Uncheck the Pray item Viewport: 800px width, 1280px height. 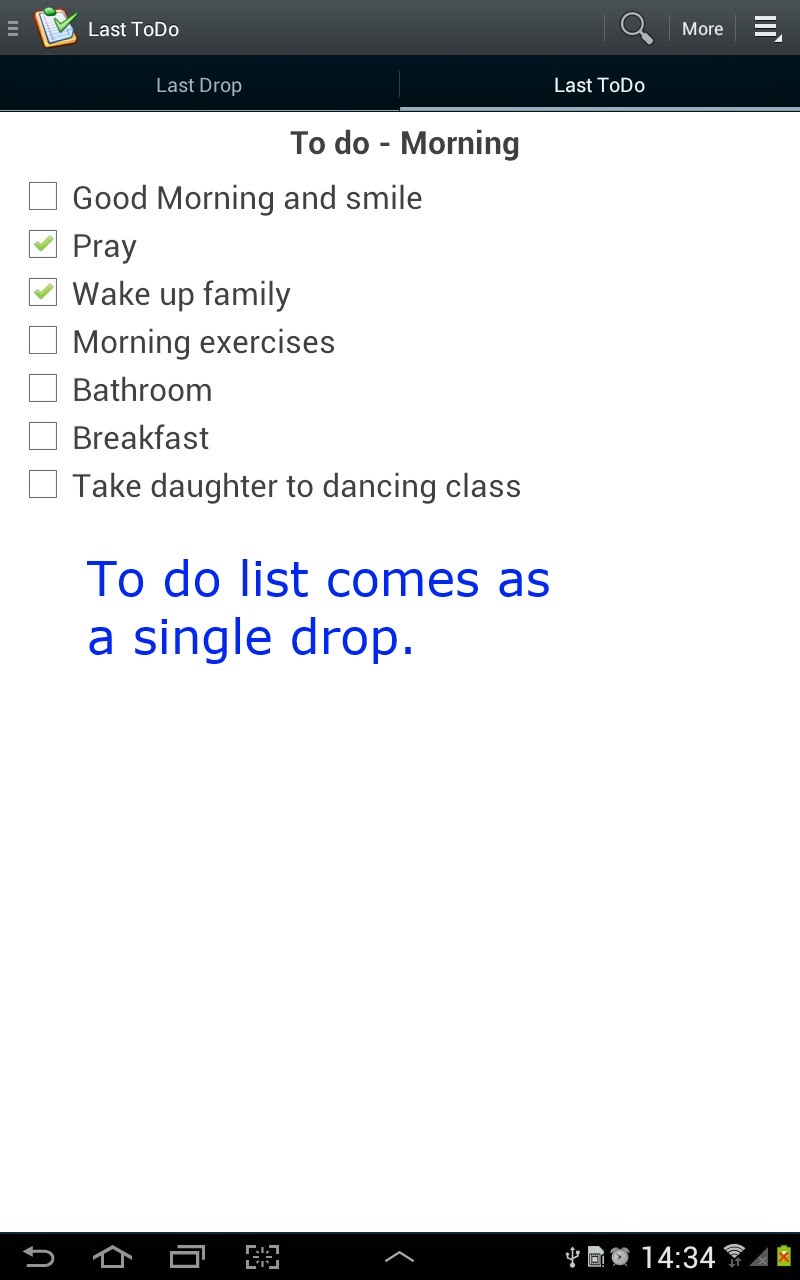click(x=42, y=244)
